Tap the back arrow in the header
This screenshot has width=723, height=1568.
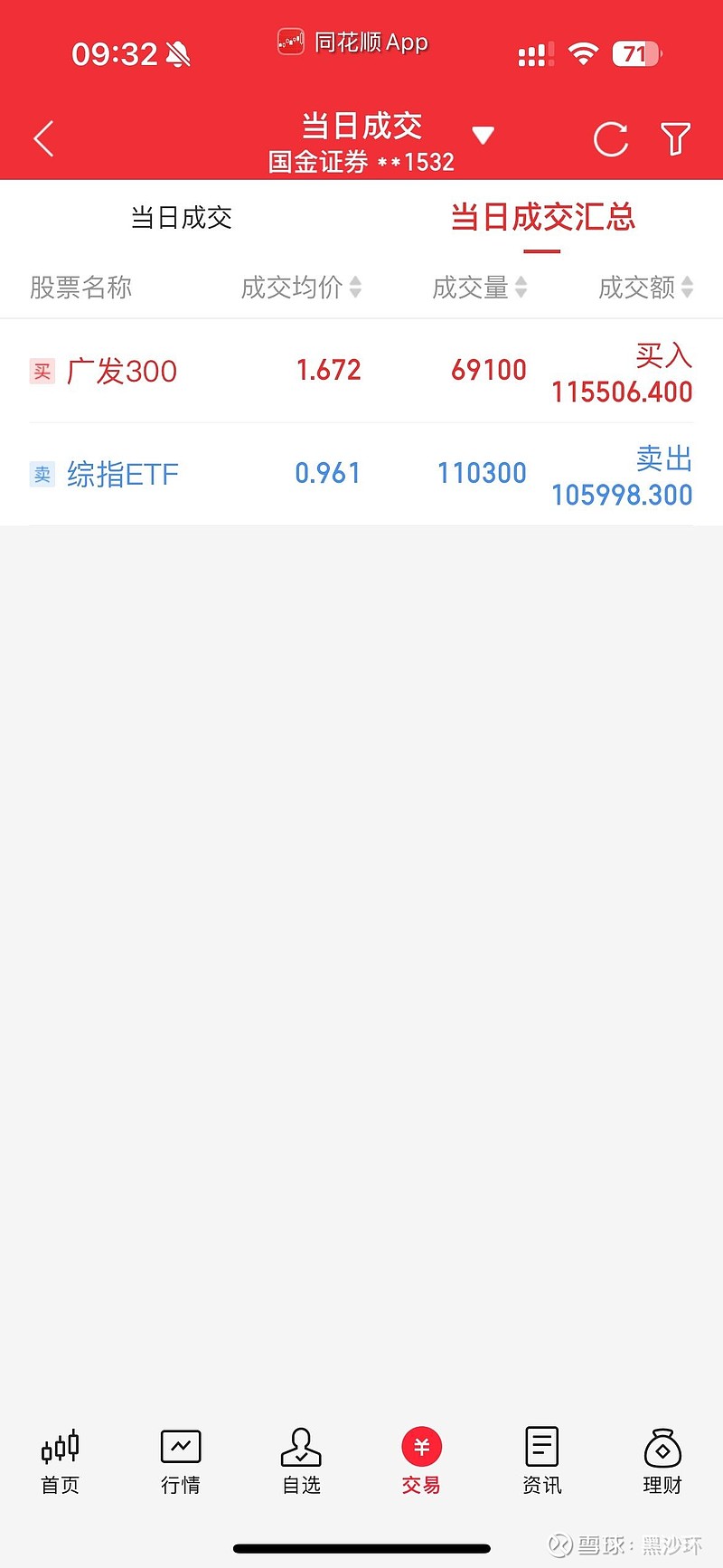coord(42,138)
